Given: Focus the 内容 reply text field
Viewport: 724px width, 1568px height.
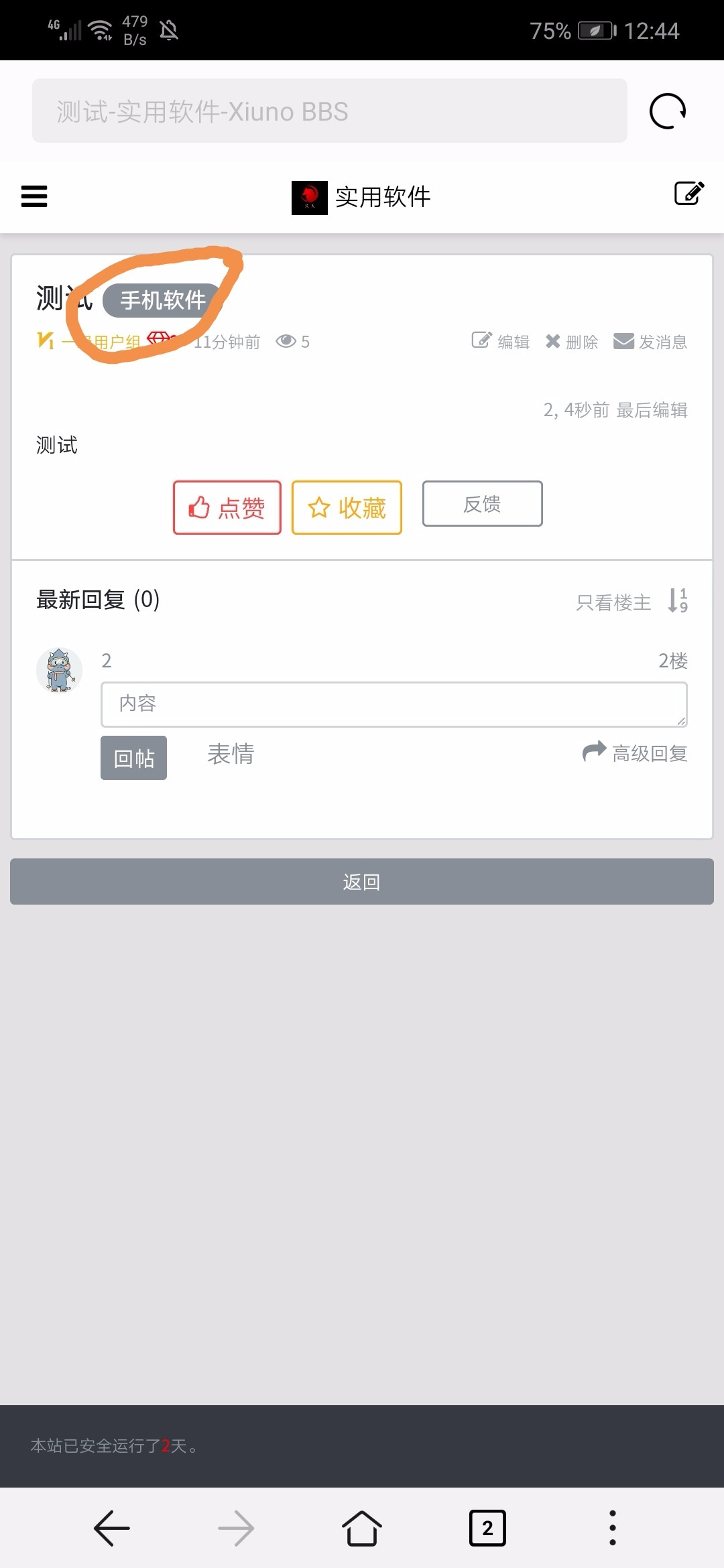Looking at the screenshot, I should coord(394,704).
